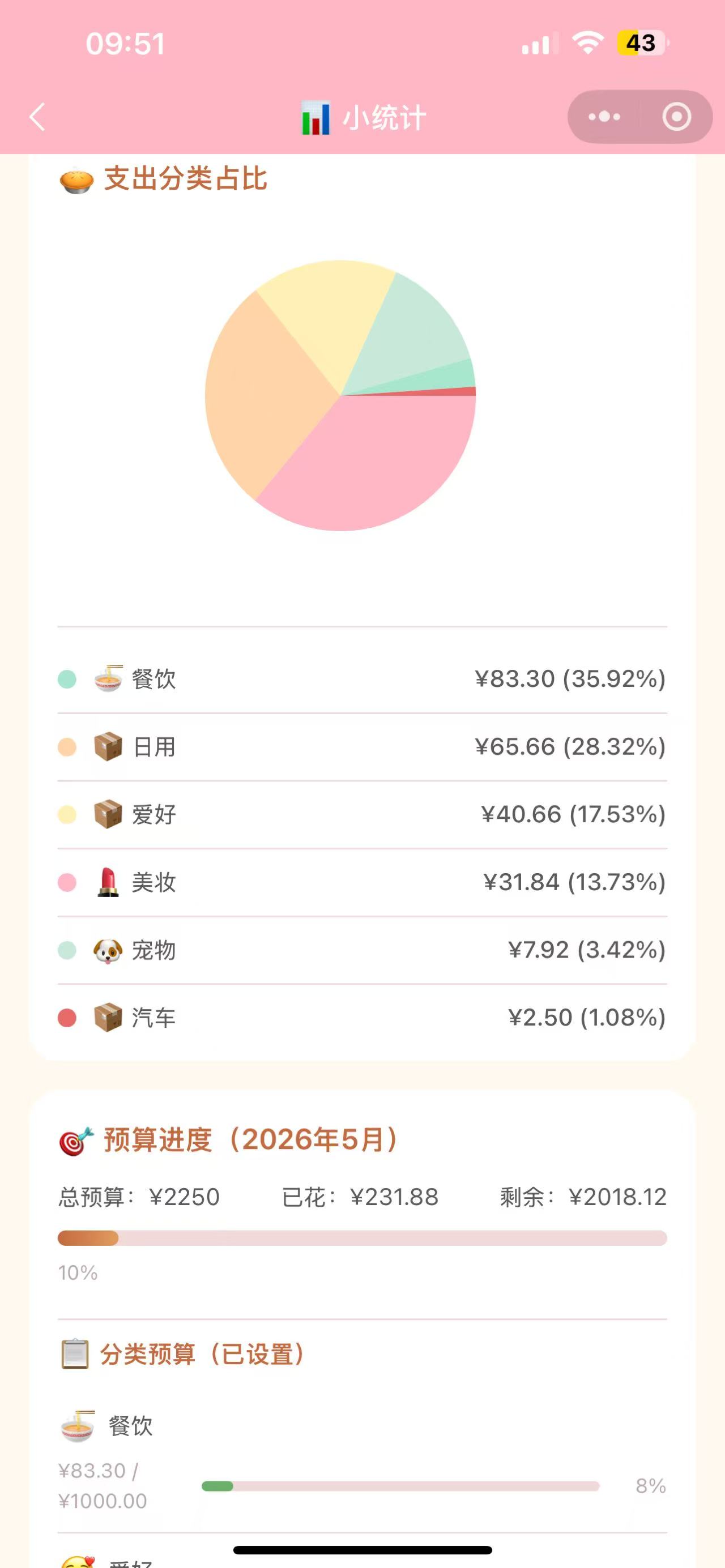Open the 爱好 expense category row
725x1568 pixels.
click(362, 814)
